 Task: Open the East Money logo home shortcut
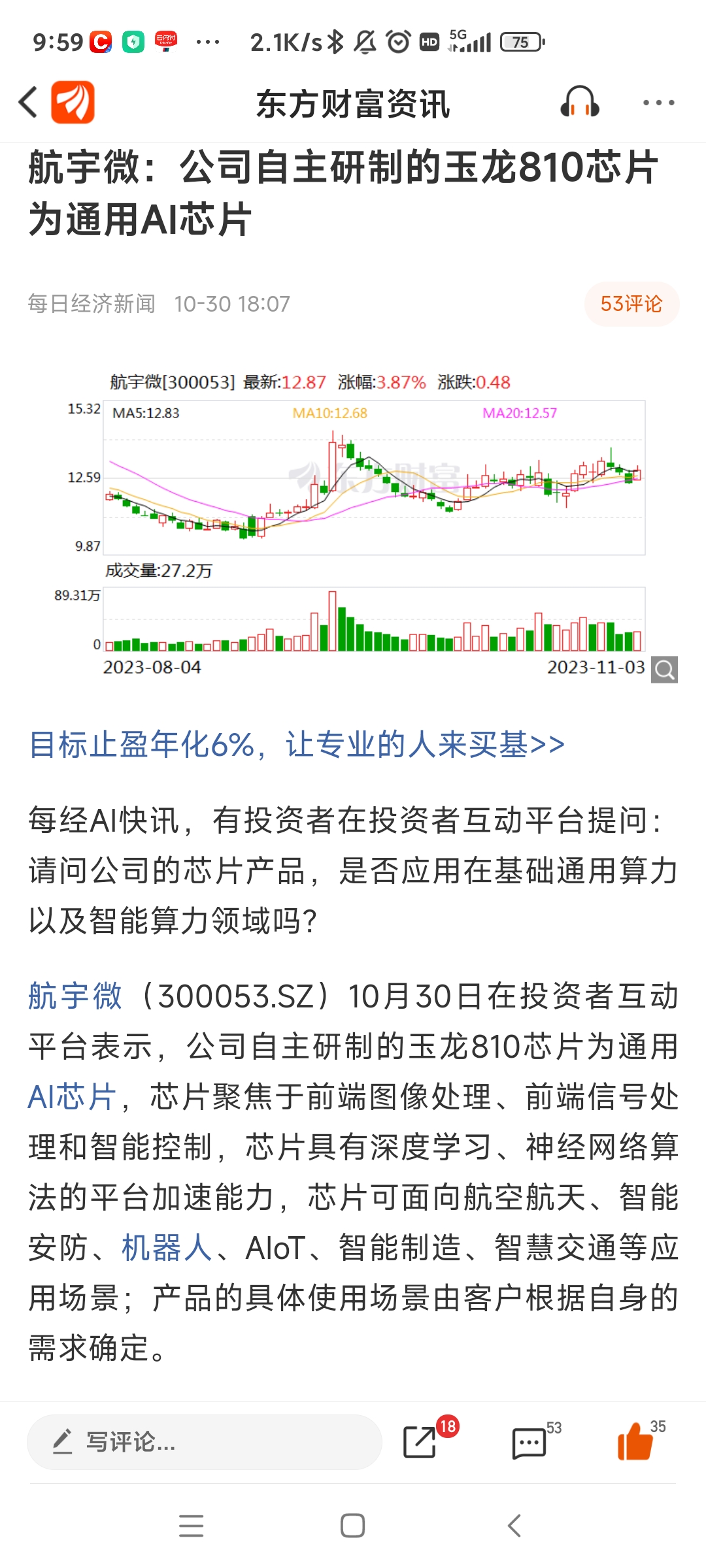pos(72,103)
